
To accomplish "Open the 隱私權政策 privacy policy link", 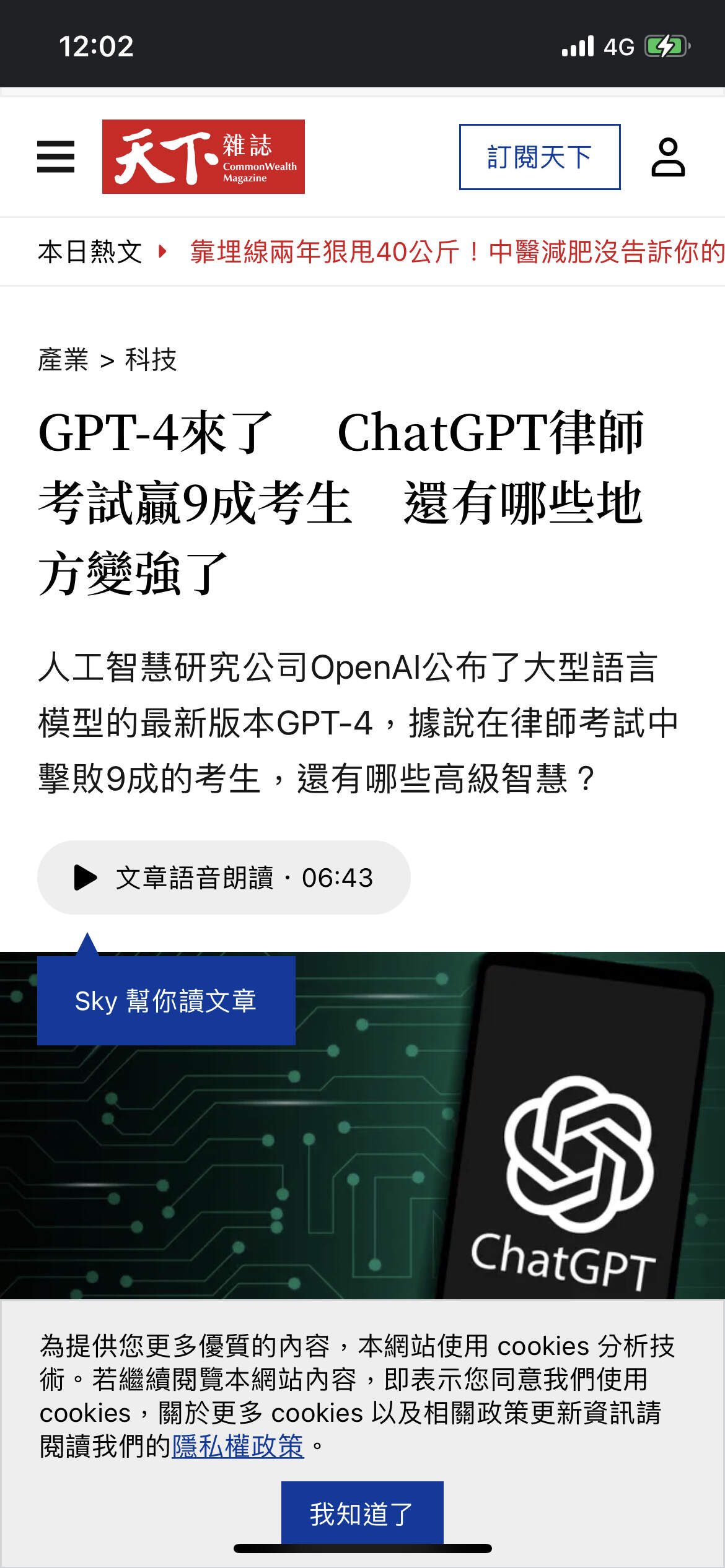I will coord(238,1446).
